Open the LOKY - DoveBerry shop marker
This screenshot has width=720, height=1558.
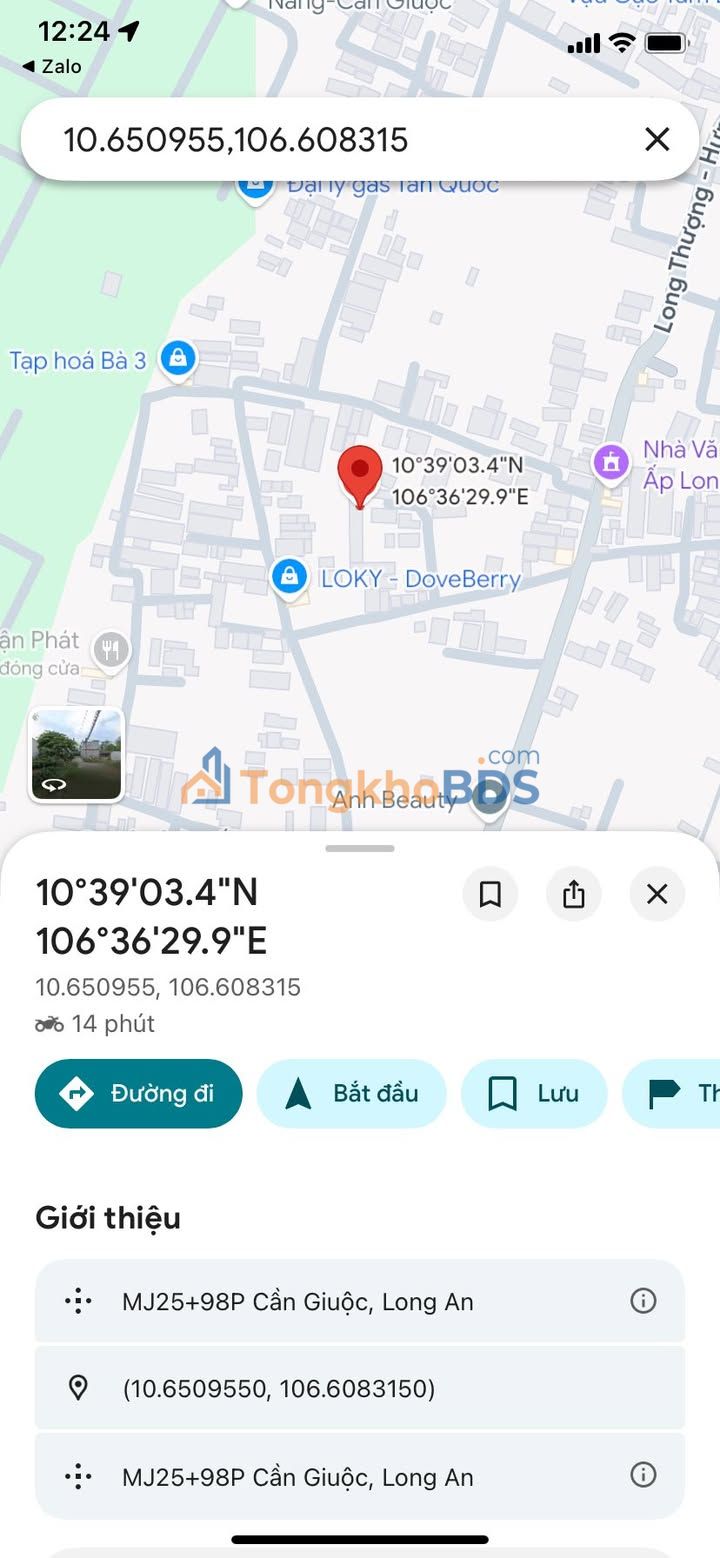(289, 577)
